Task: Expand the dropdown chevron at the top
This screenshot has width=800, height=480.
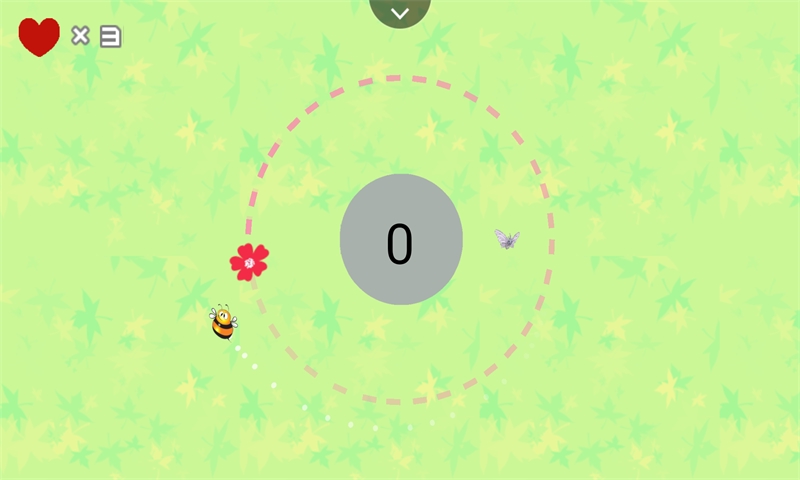Action: 400,12
